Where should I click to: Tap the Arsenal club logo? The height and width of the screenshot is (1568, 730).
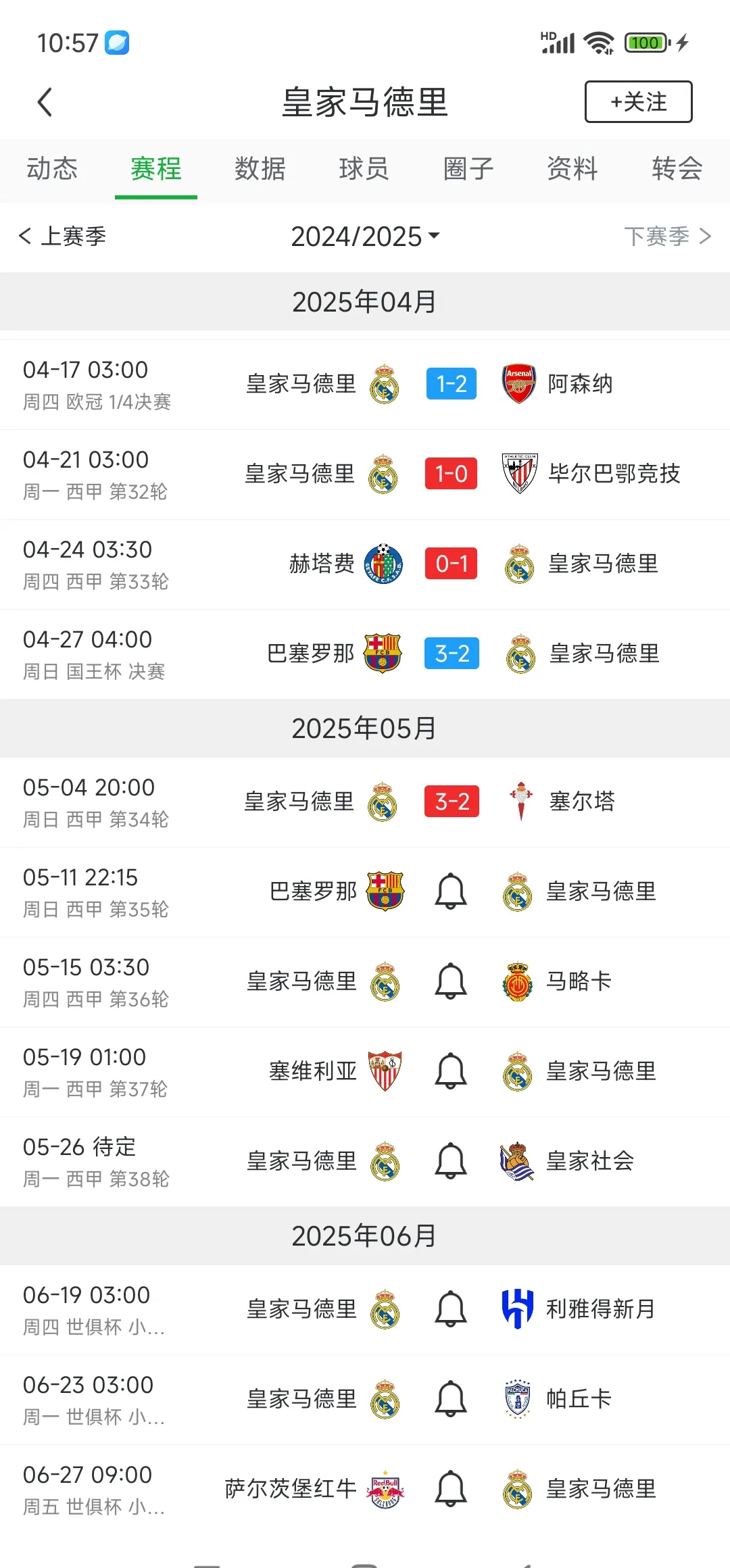tap(519, 384)
